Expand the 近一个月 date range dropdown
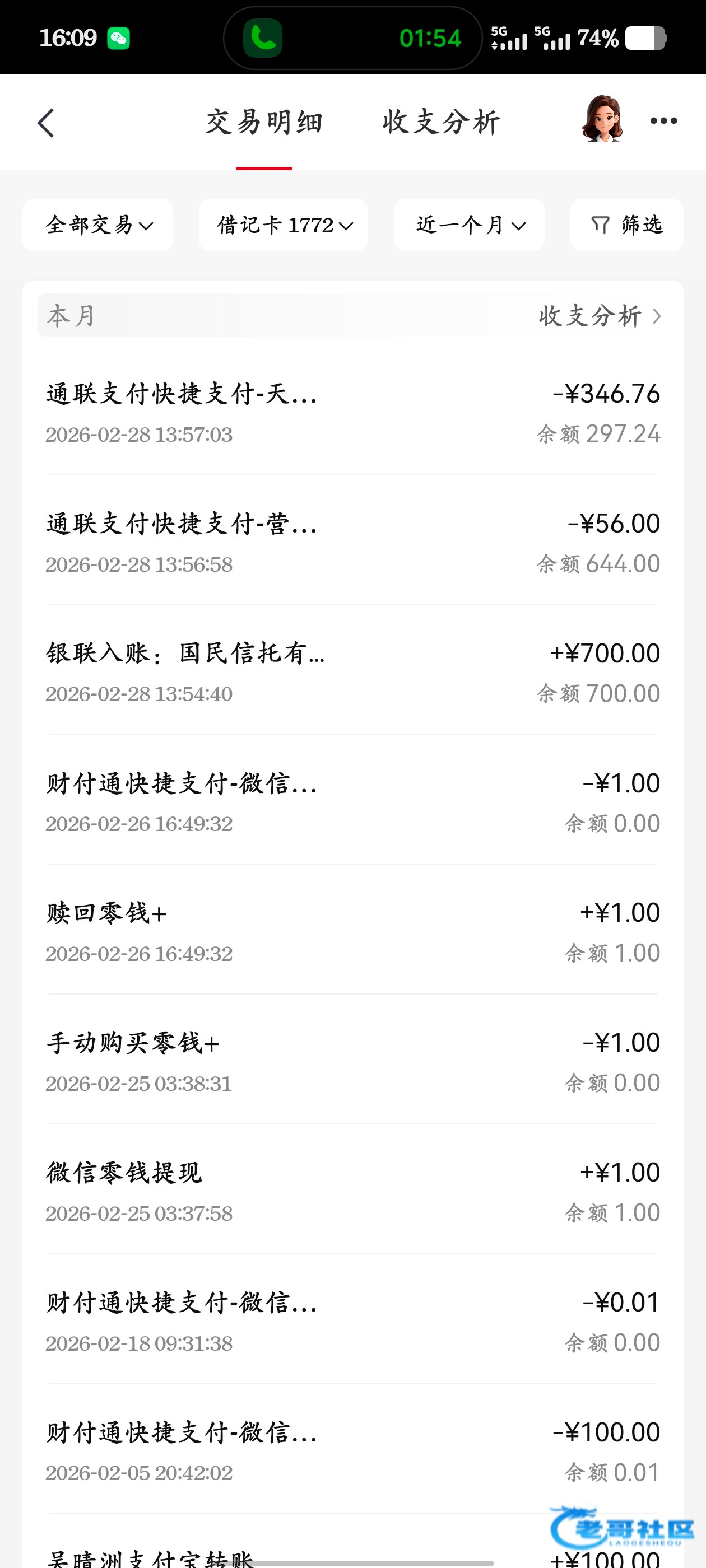 [469, 225]
